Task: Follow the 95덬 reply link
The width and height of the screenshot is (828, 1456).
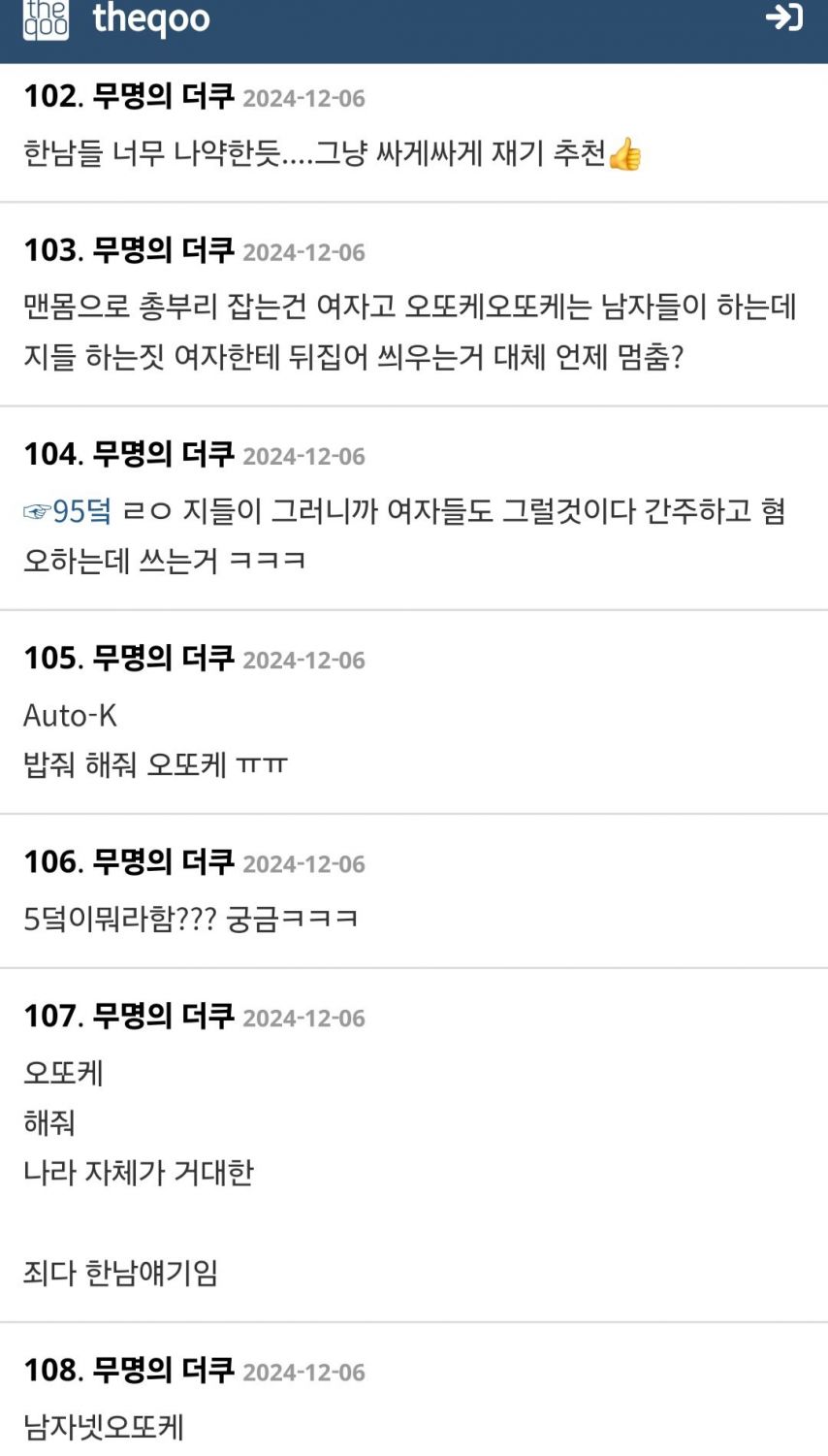Action: pyautogui.click(x=68, y=511)
